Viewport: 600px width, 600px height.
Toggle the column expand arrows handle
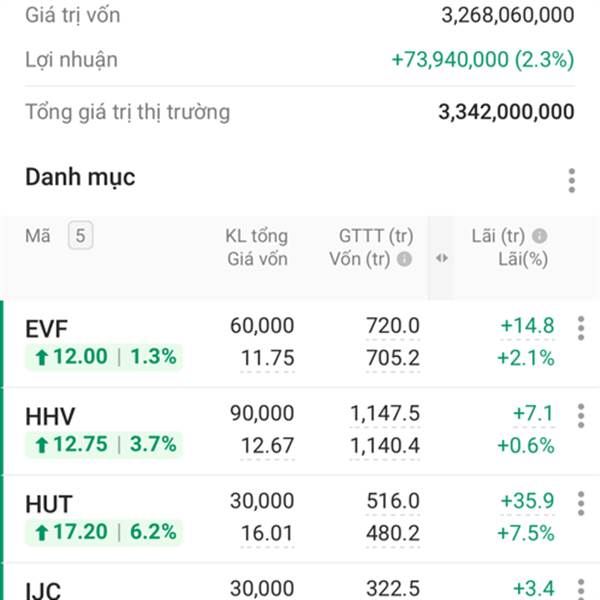click(441, 258)
